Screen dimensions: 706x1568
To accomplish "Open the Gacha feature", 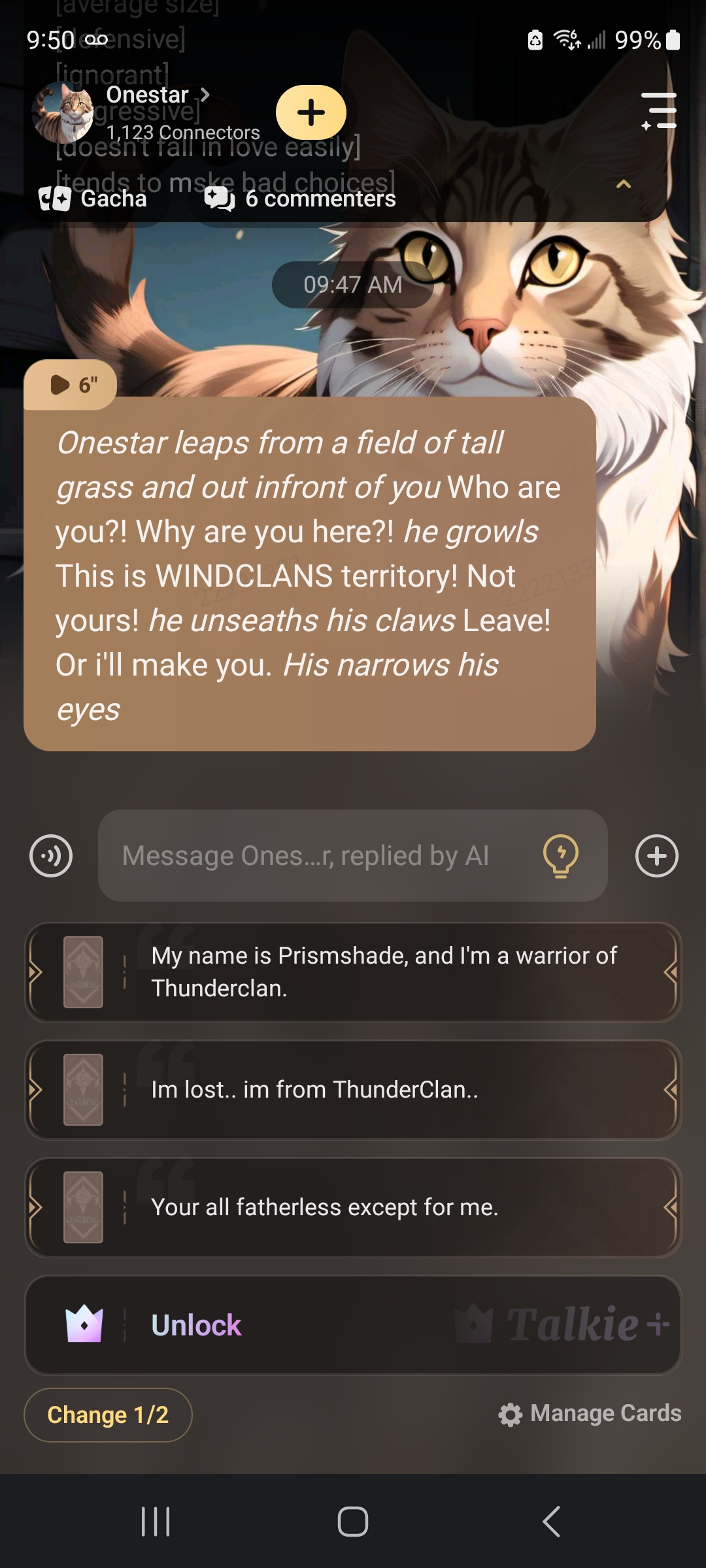I will tap(93, 199).
